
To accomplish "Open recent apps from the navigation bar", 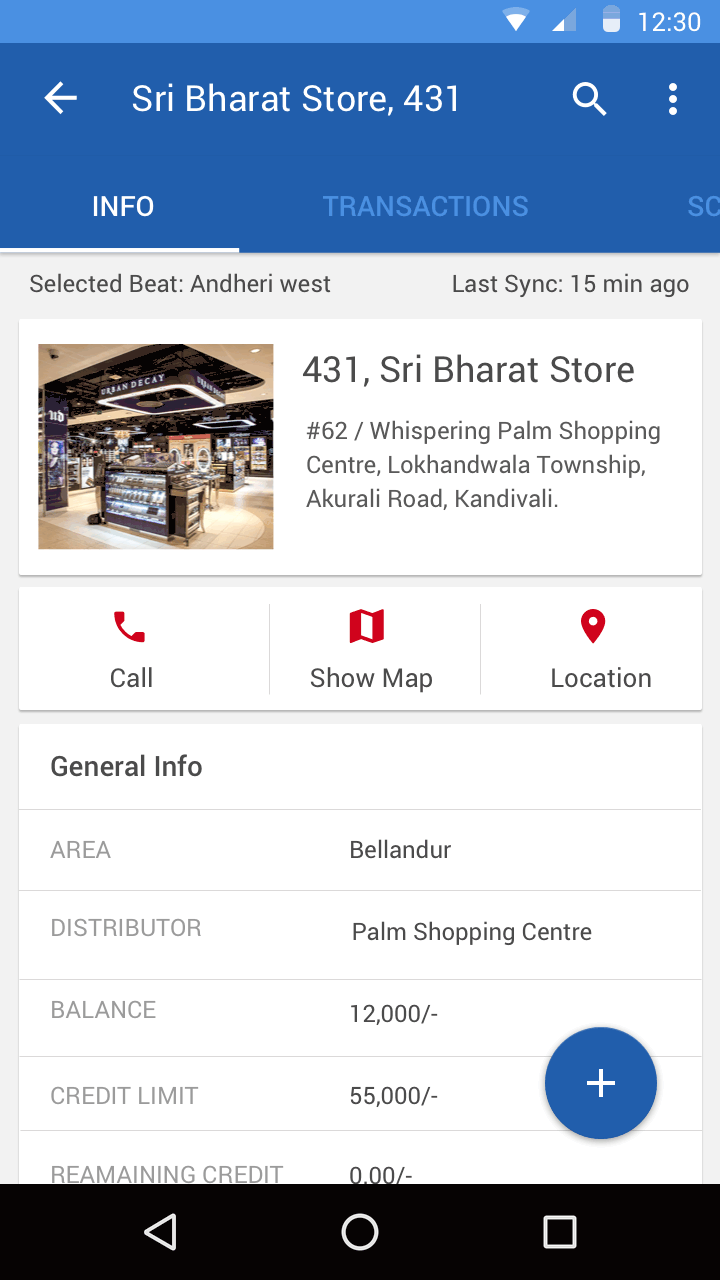I will 559,1232.
